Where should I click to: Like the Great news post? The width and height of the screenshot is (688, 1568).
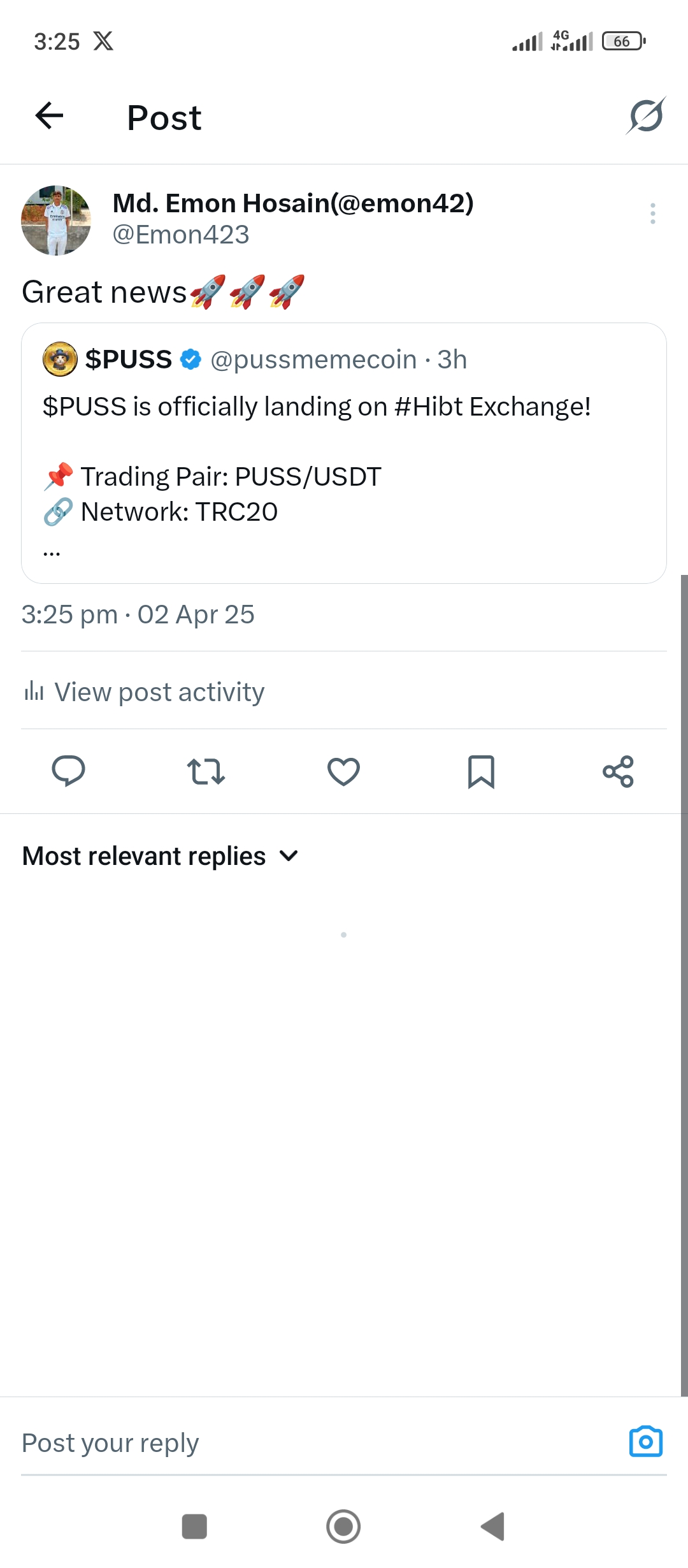(x=343, y=771)
